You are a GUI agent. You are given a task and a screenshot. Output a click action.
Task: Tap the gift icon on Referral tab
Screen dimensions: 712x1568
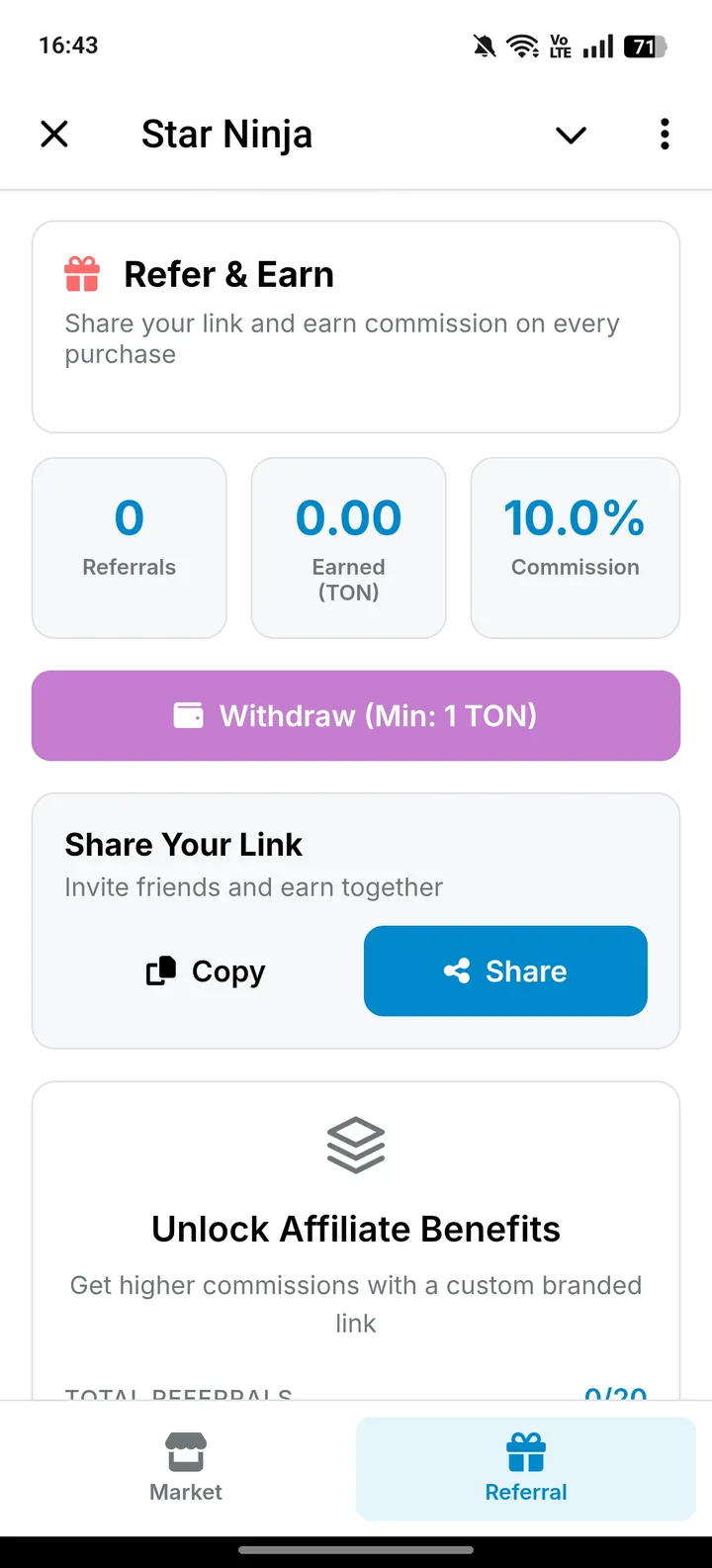pos(525,1449)
